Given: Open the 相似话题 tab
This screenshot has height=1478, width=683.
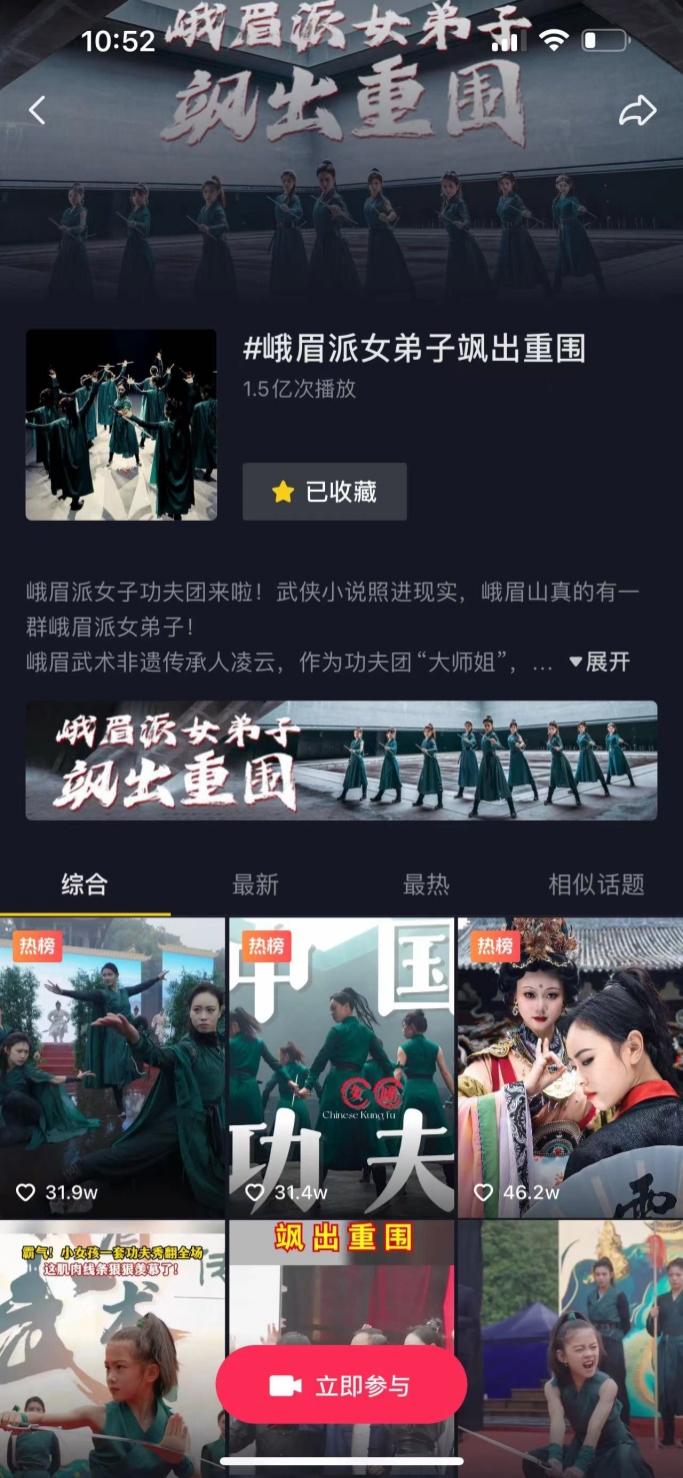Looking at the screenshot, I should [x=596, y=884].
